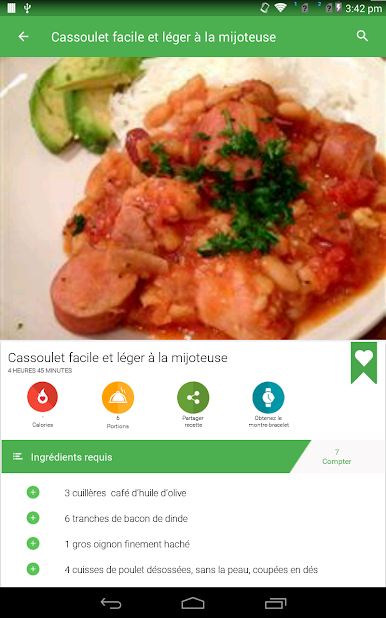
Task: Add the chopped onion to the list
Action: click(x=33, y=544)
